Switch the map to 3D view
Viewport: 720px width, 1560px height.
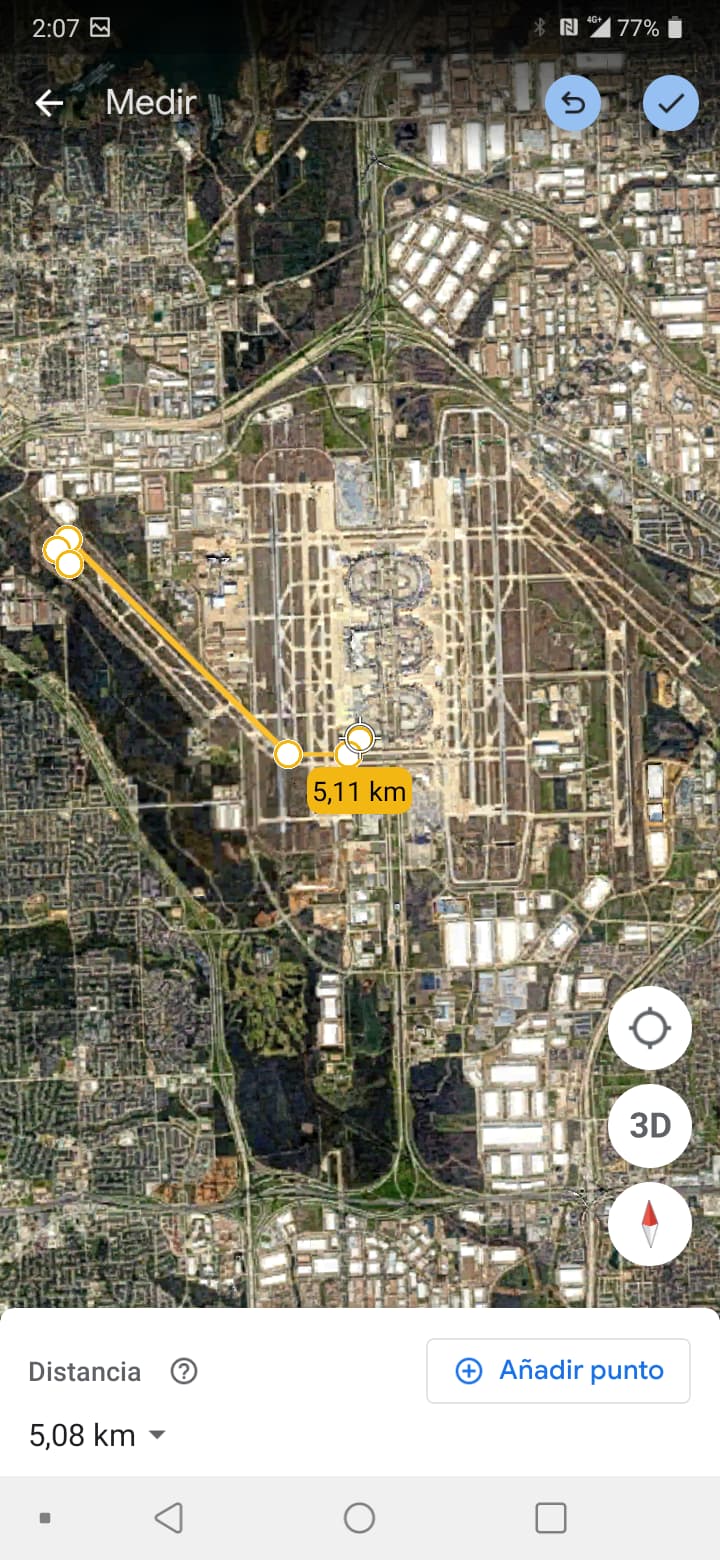650,1126
